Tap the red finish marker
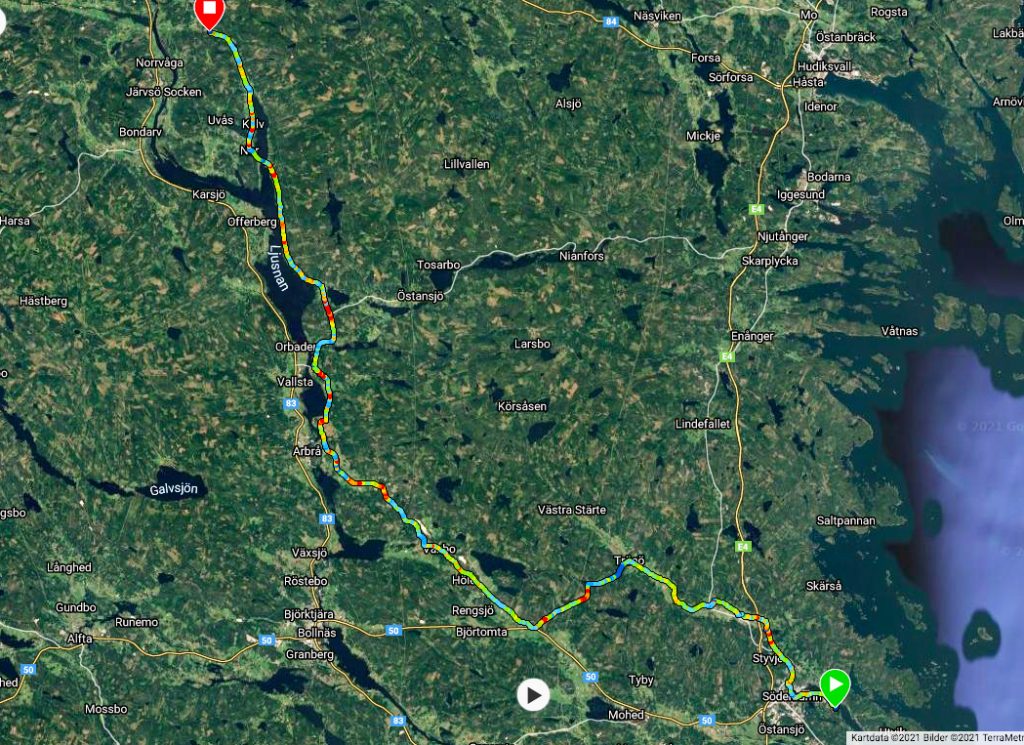This screenshot has height=745, width=1024. coord(209,12)
